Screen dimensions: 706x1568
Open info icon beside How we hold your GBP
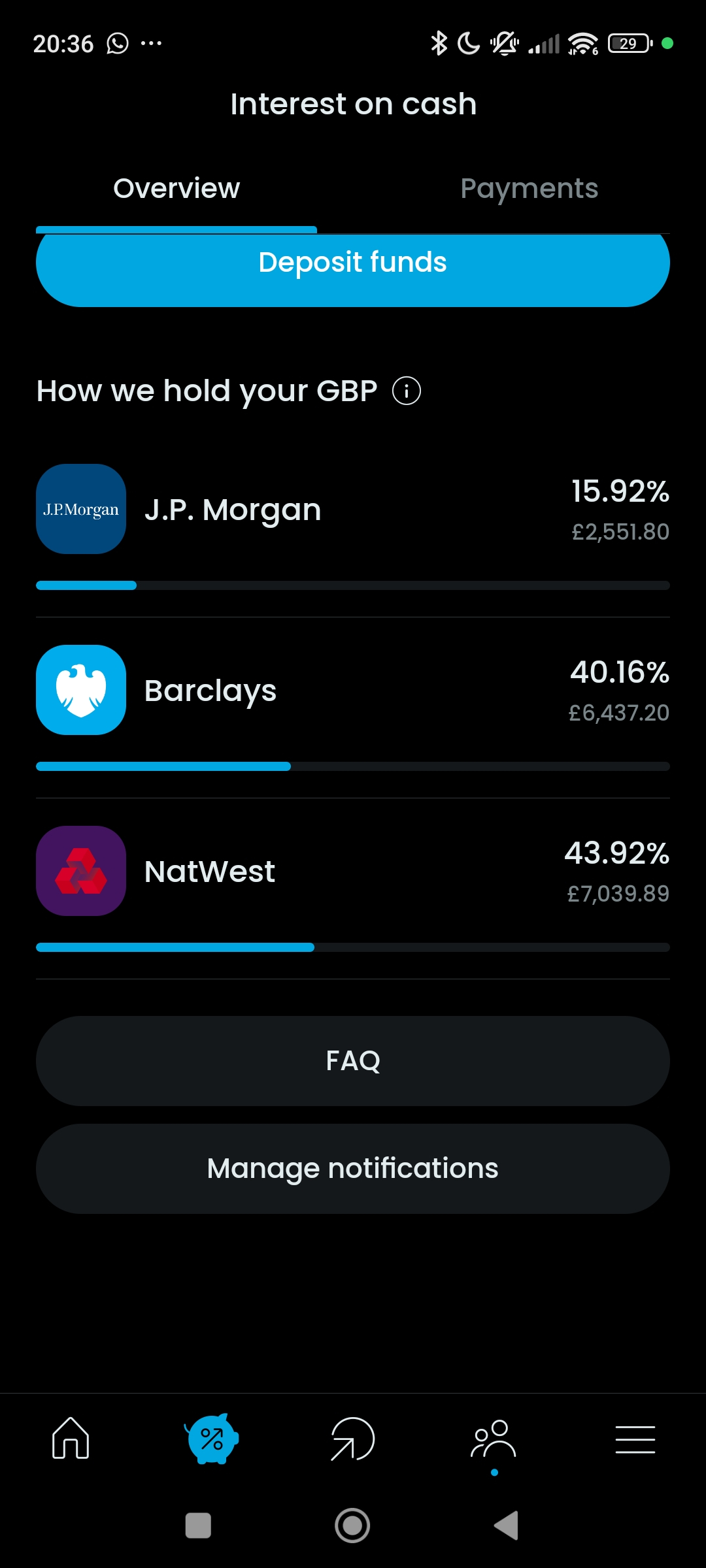pyautogui.click(x=407, y=391)
